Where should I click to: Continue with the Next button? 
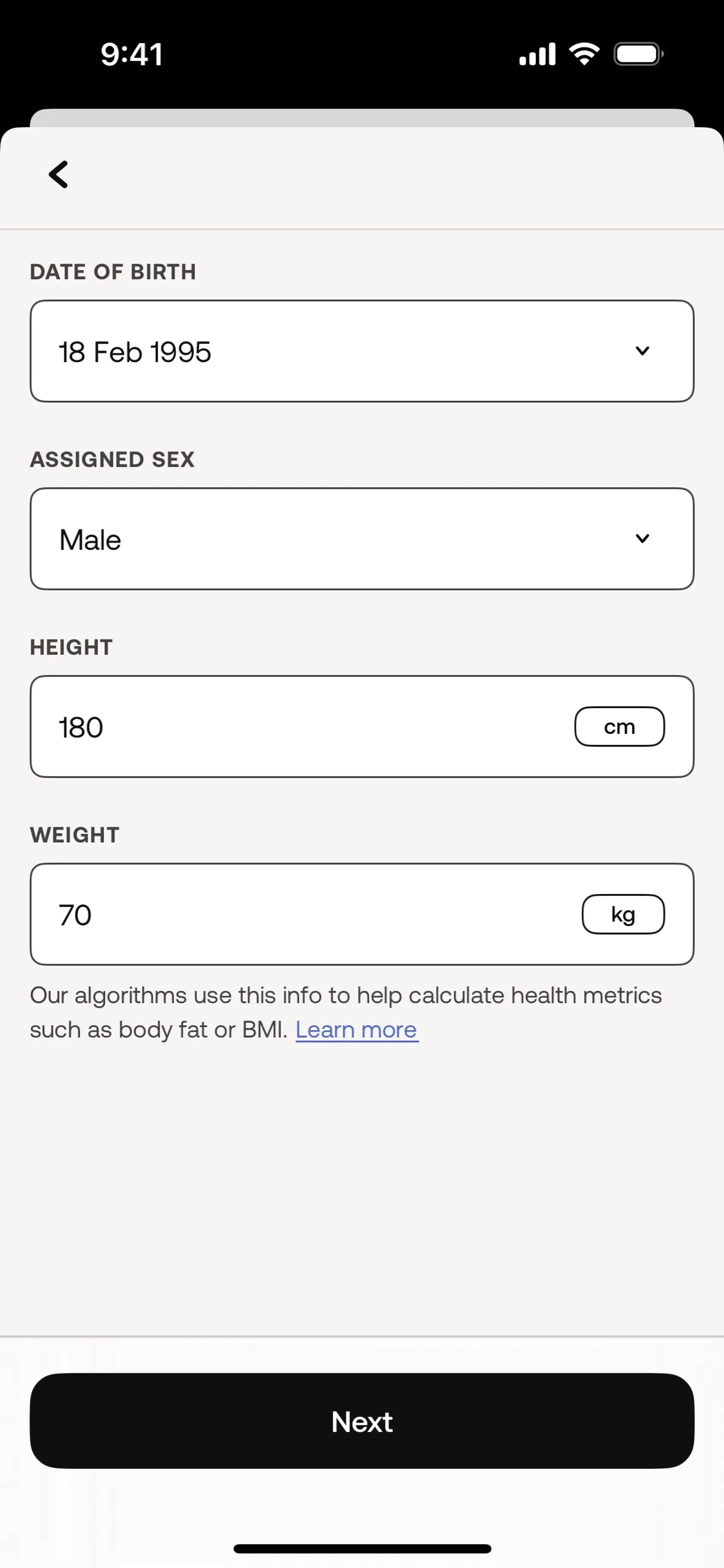[362, 1421]
